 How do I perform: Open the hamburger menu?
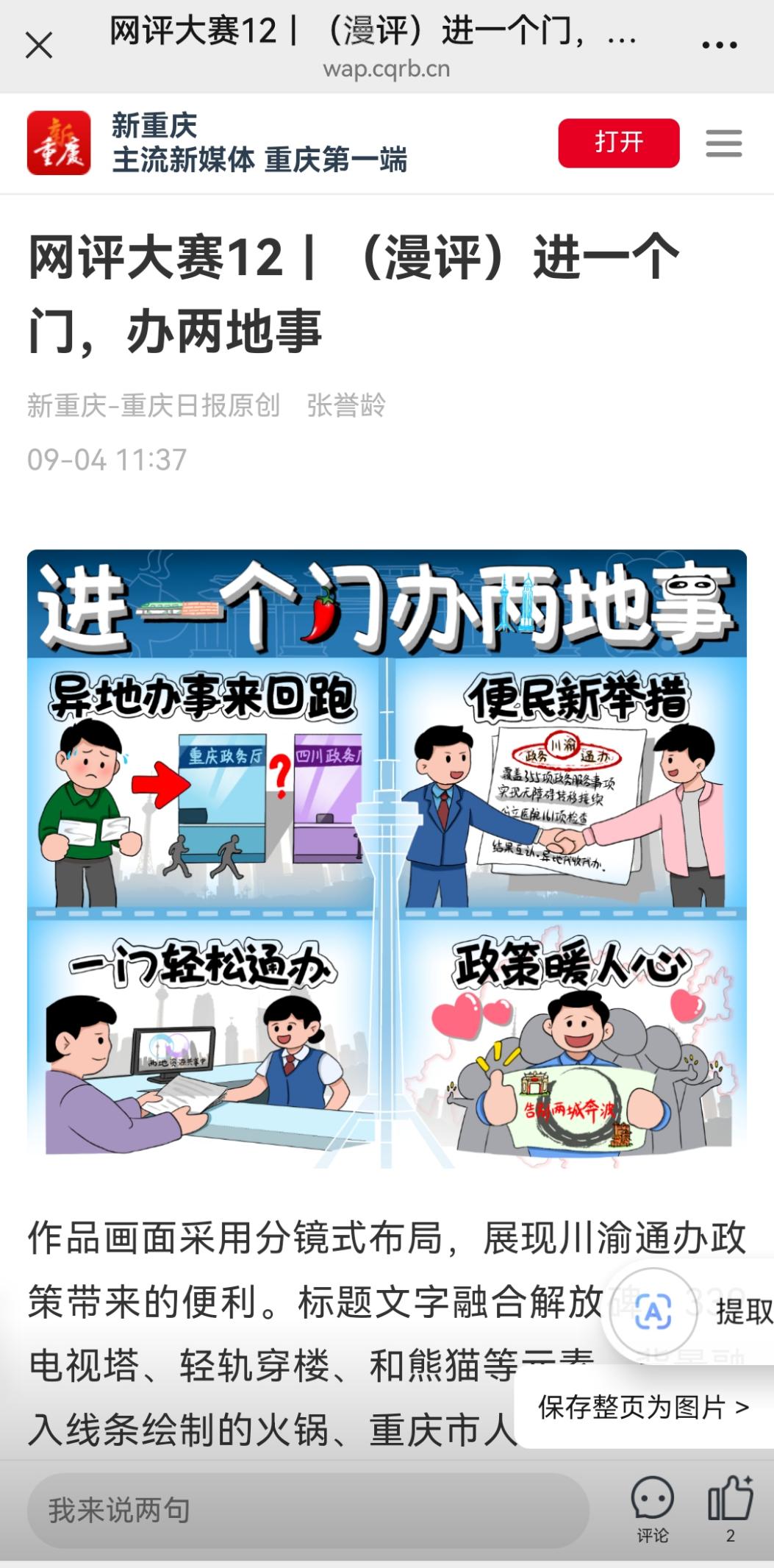pyautogui.click(x=723, y=143)
